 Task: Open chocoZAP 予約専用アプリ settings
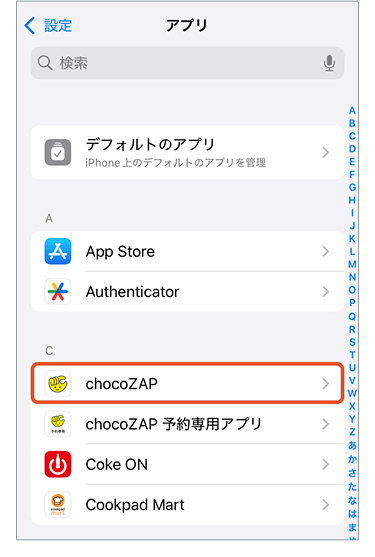(187, 424)
